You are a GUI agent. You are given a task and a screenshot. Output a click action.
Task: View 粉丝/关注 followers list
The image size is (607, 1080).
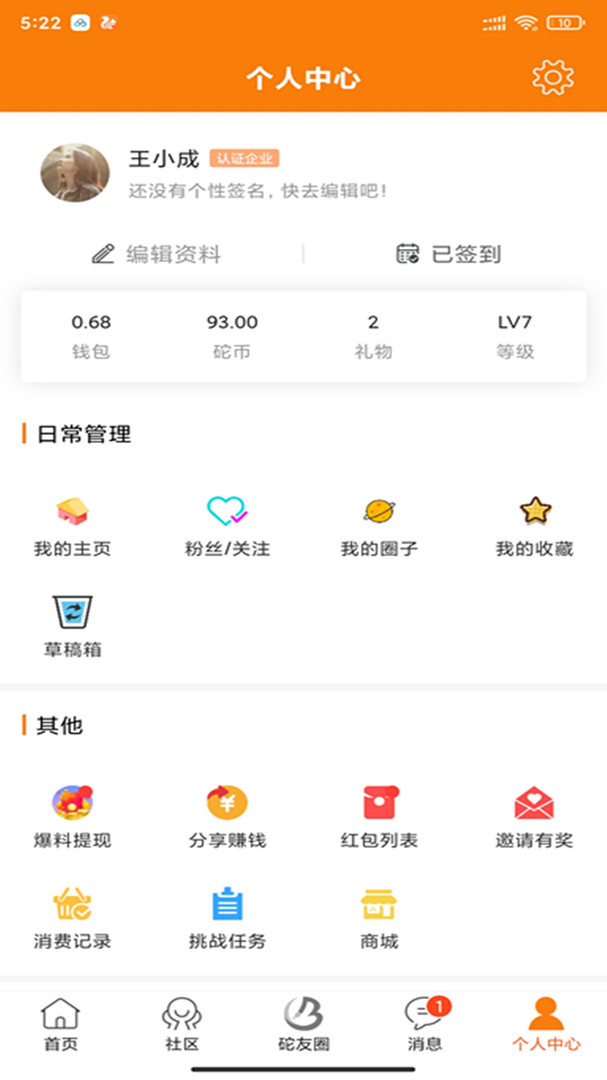[x=227, y=526]
